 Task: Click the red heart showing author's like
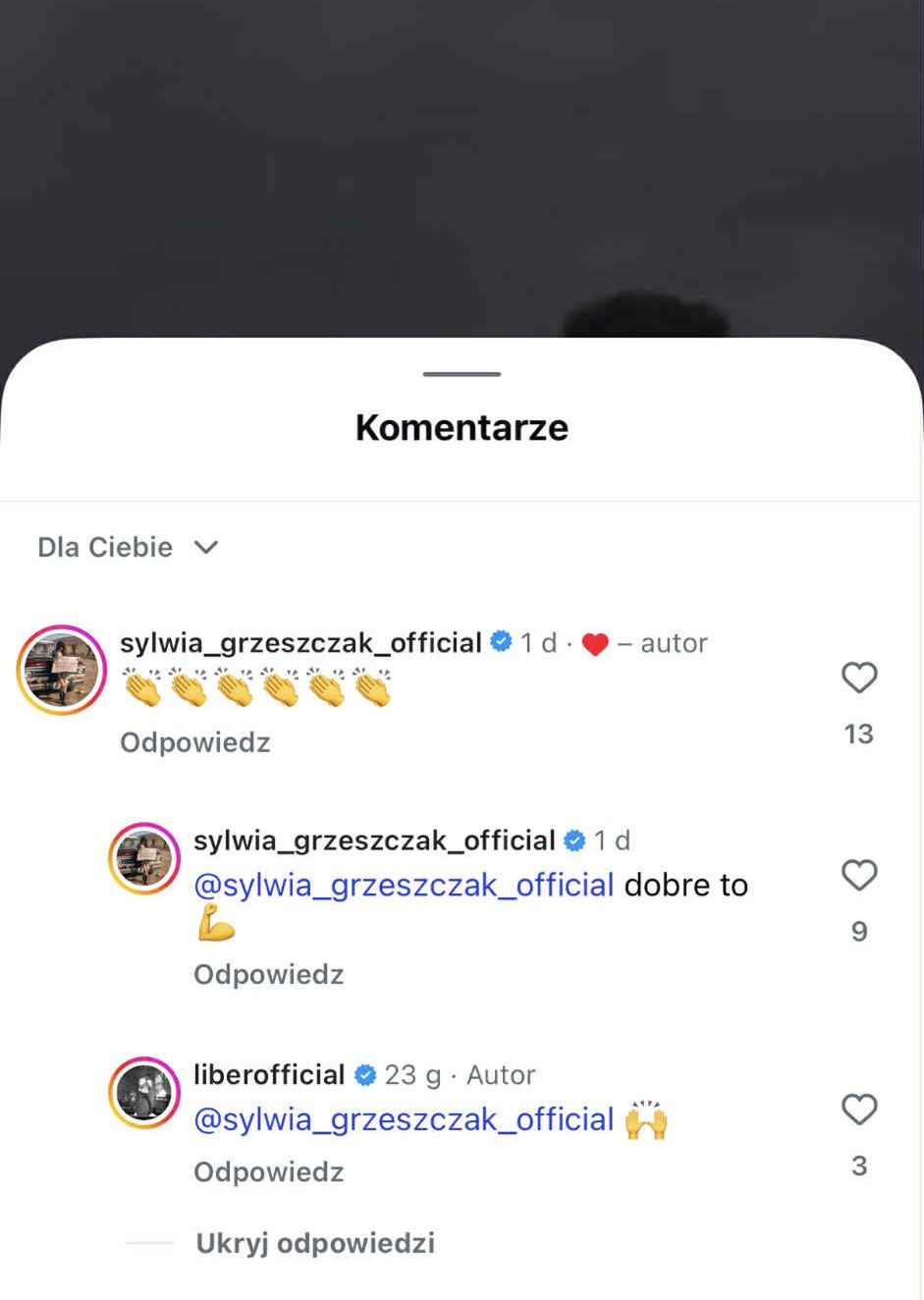pos(595,642)
